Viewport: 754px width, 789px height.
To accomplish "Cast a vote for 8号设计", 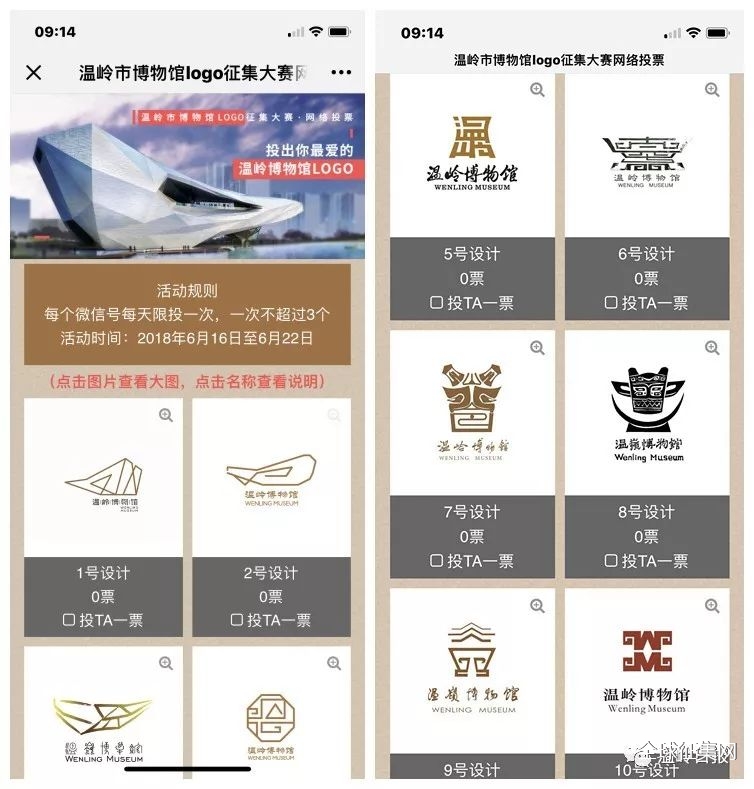I will (611, 561).
